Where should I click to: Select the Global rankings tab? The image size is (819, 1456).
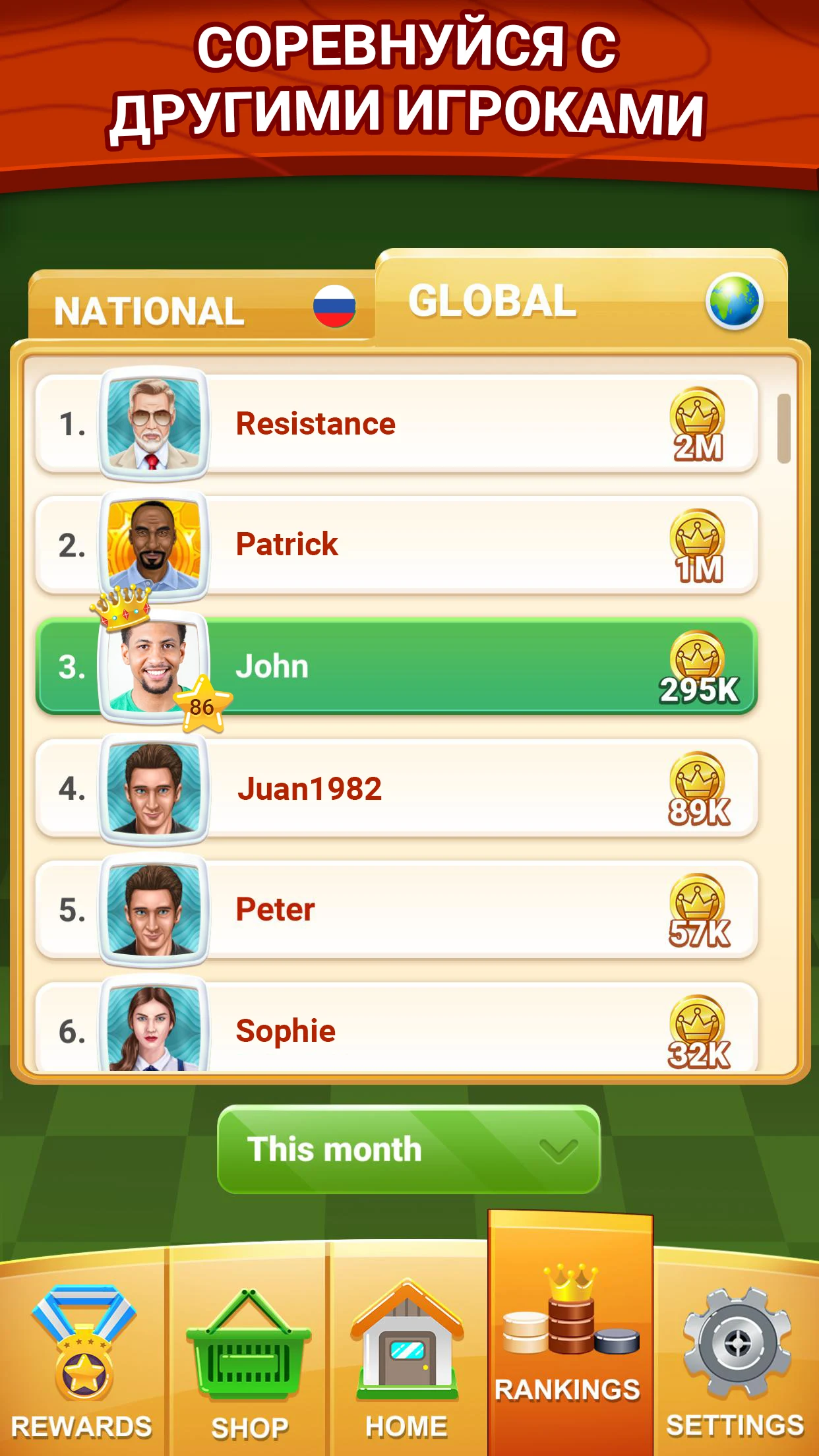point(580,301)
